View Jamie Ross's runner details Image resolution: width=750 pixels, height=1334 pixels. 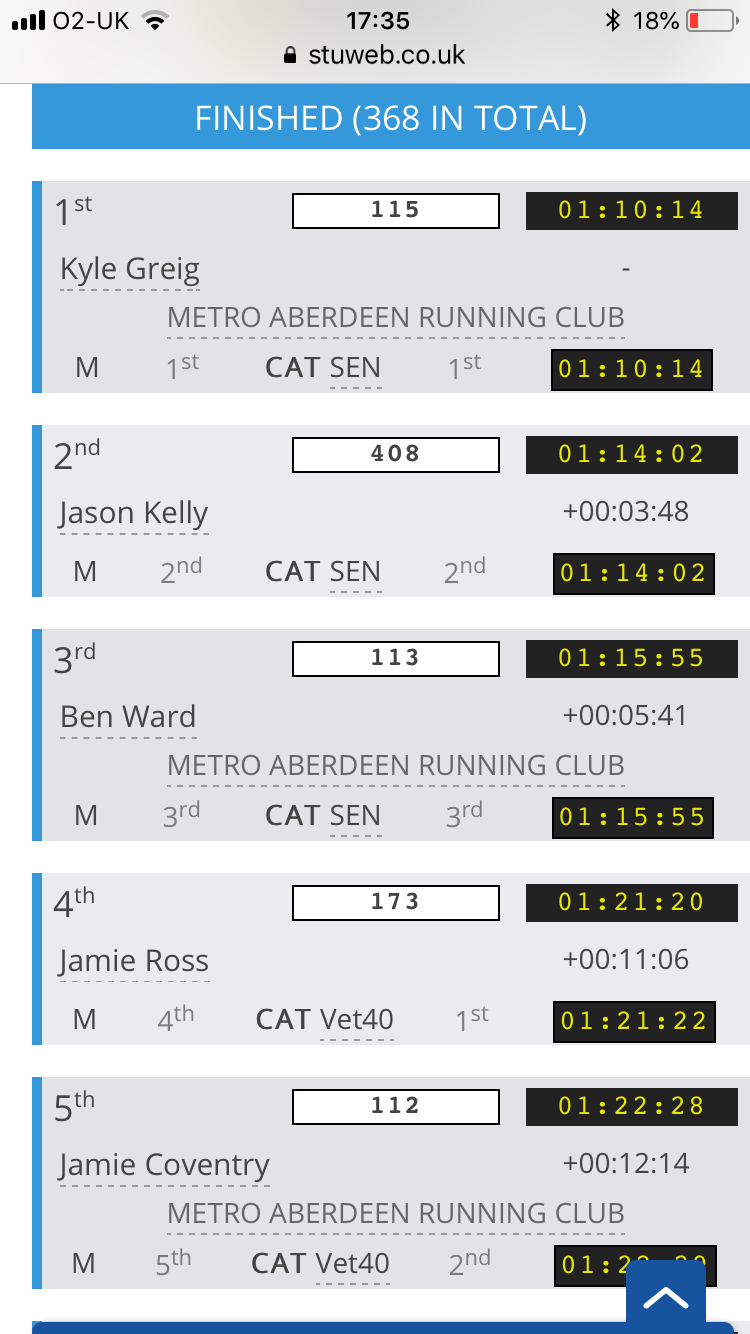[x=133, y=962]
